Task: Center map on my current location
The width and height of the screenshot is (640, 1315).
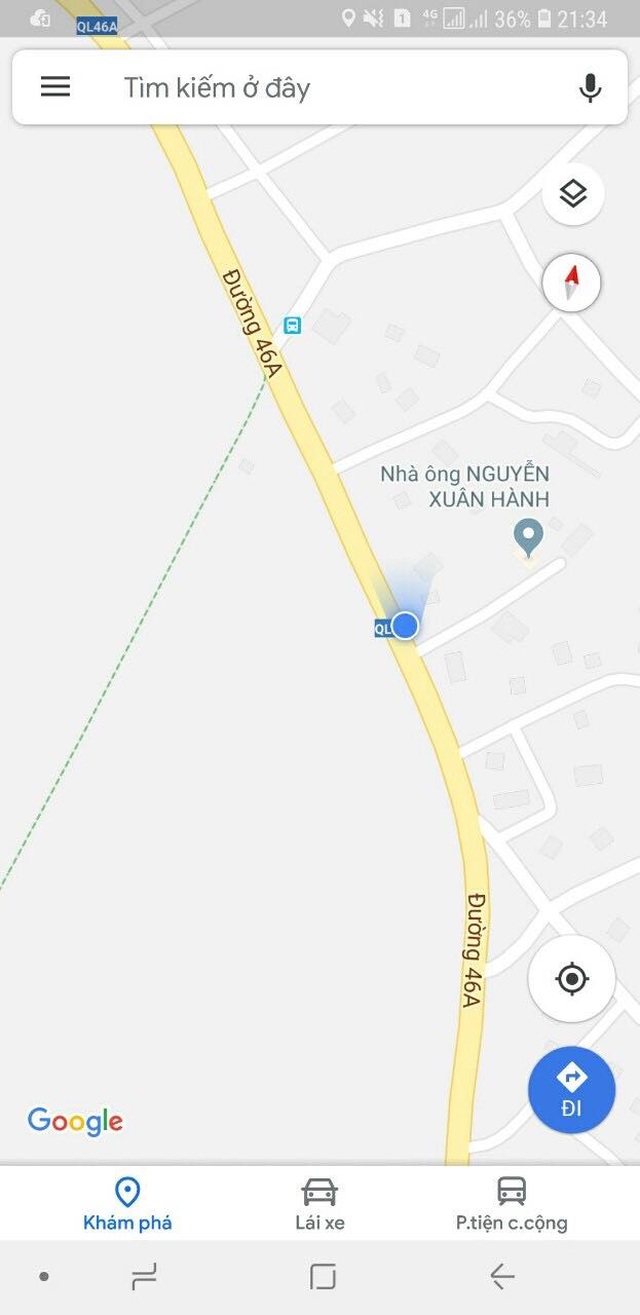Action: [x=572, y=978]
